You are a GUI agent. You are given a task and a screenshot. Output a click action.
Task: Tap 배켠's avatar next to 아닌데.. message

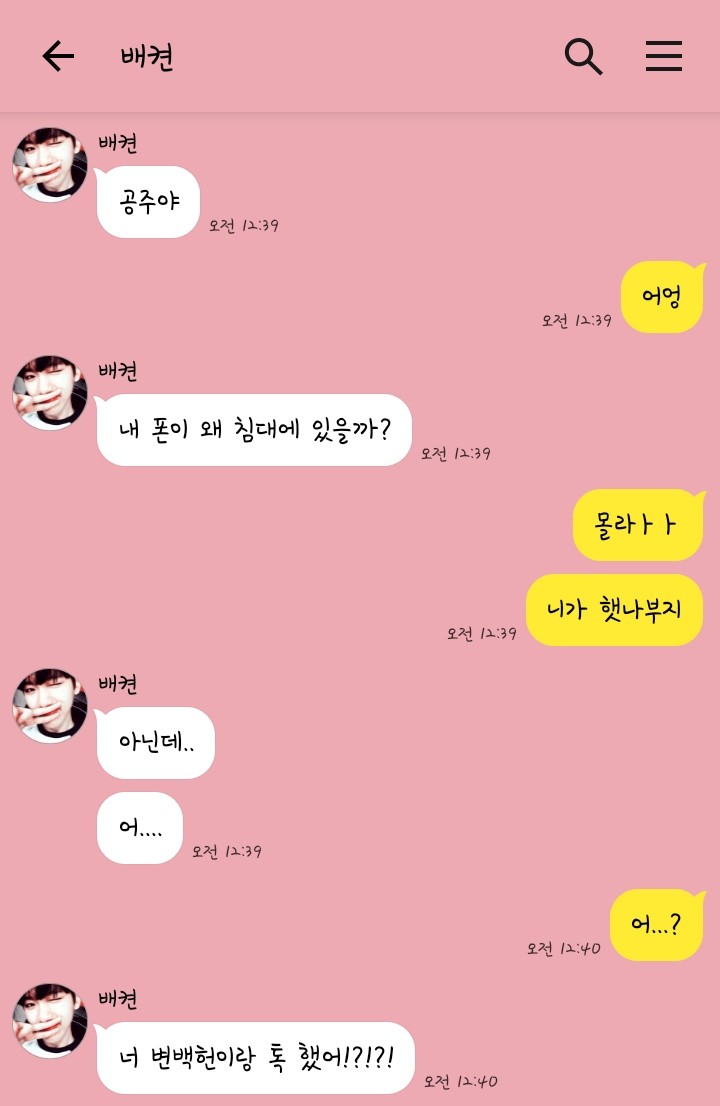pyautogui.click(x=50, y=706)
